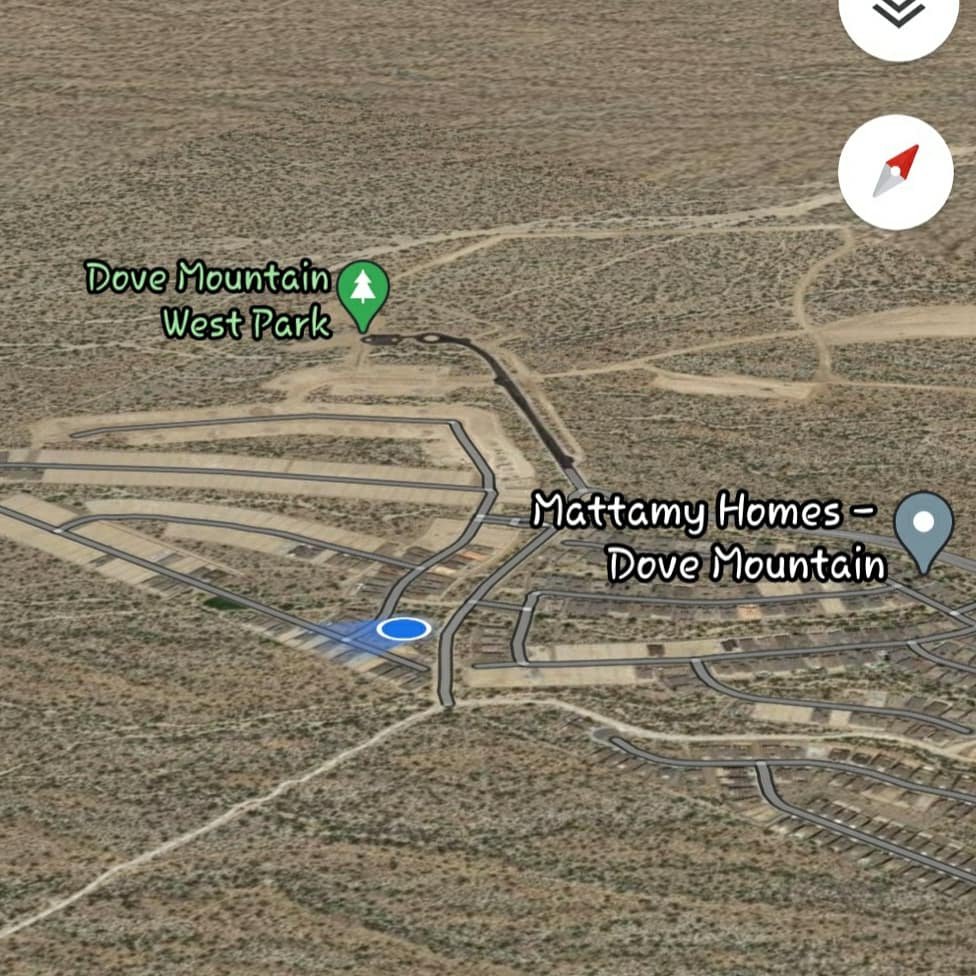
Task: Tap the compass to reset north
Action: [895, 172]
